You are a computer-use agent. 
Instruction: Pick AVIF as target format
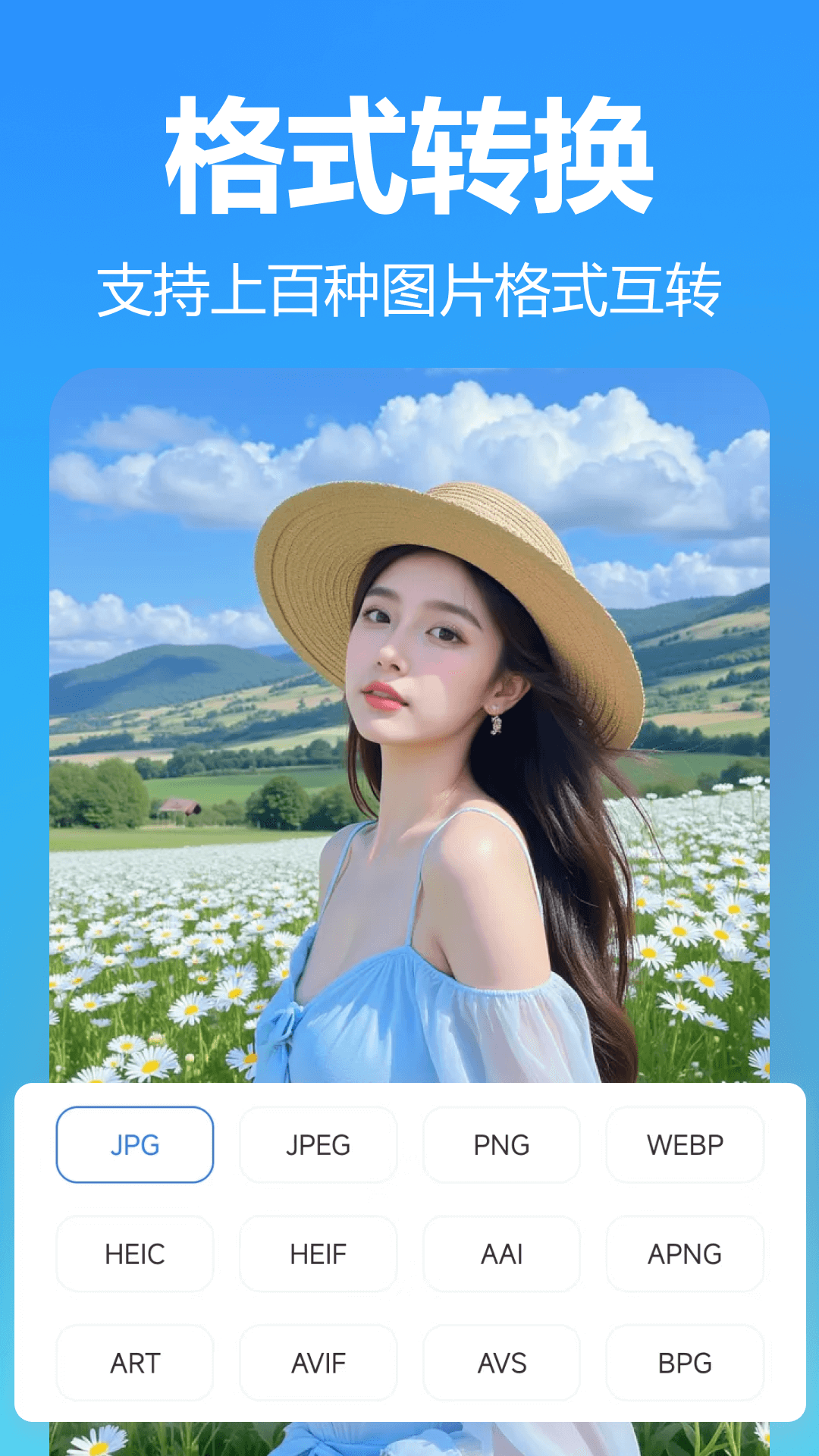point(318,1363)
